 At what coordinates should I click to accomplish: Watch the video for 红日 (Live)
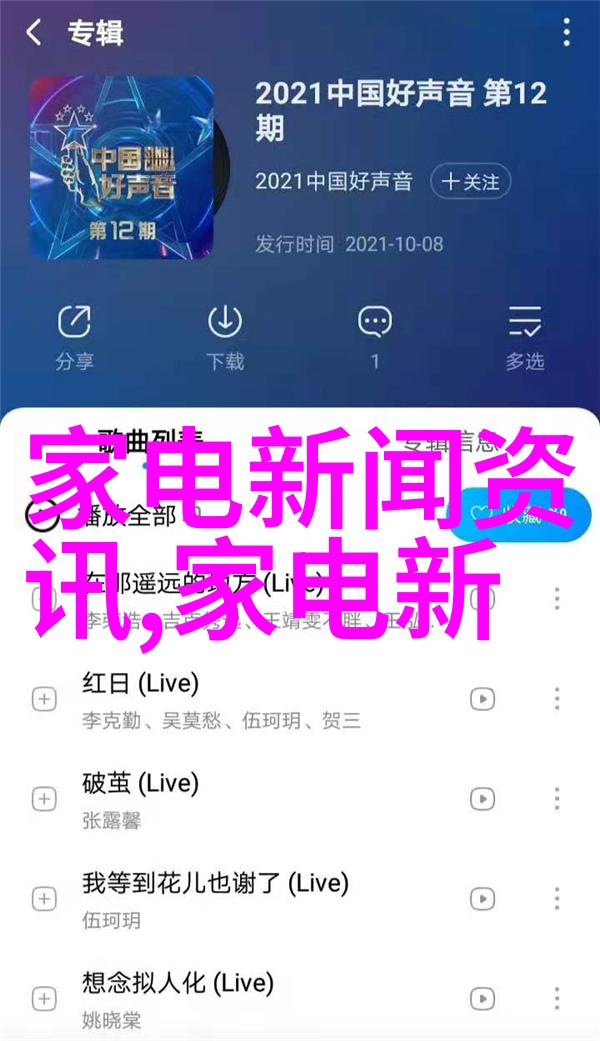[x=483, y=699]
